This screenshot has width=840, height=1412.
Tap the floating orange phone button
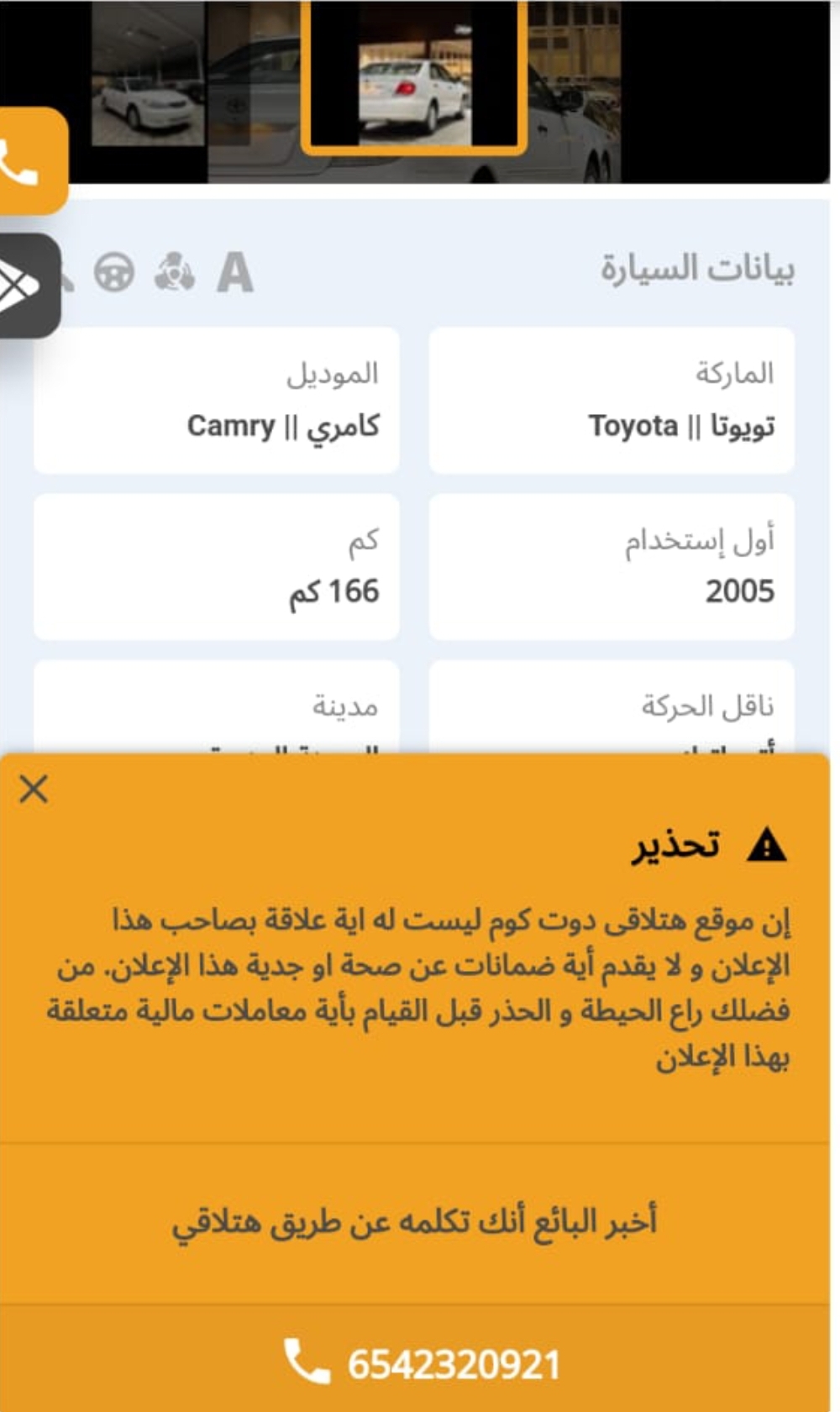(x=32, y=160)
